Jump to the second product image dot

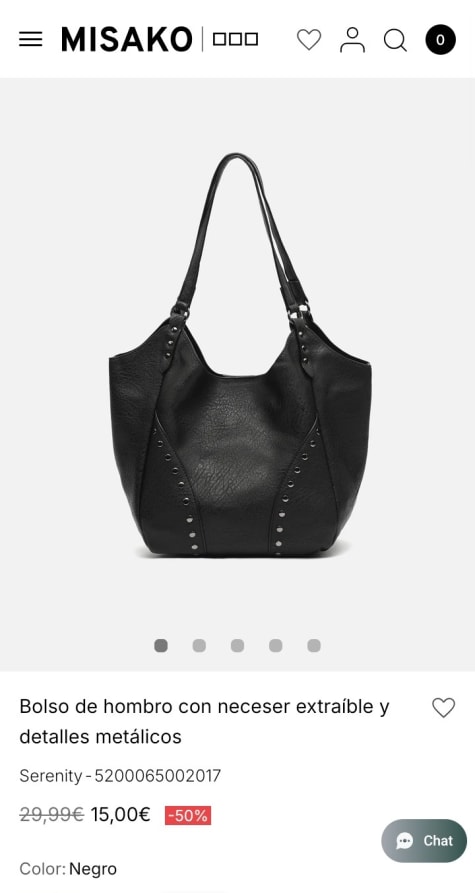[x=199, y=645]
